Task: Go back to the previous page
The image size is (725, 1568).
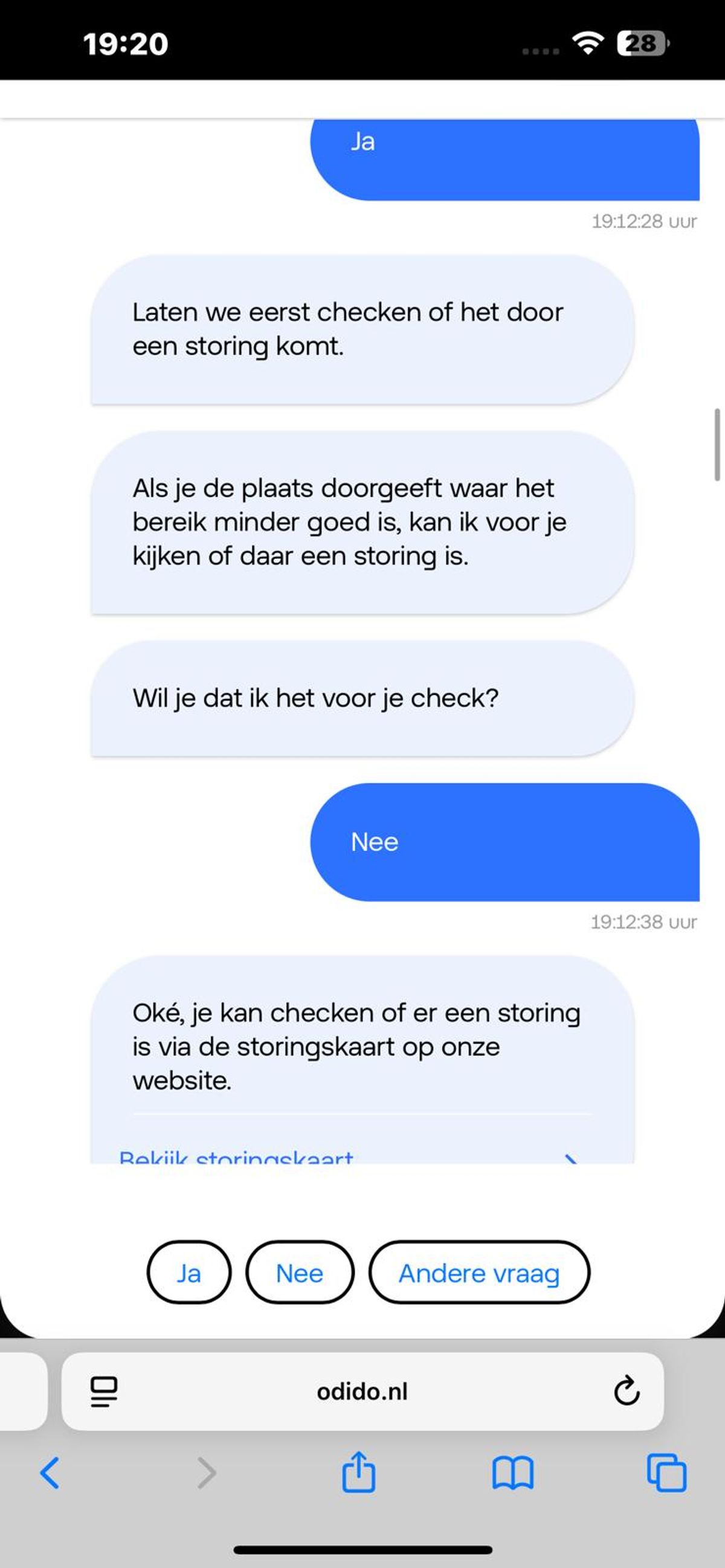Action: click(50, 1473)
